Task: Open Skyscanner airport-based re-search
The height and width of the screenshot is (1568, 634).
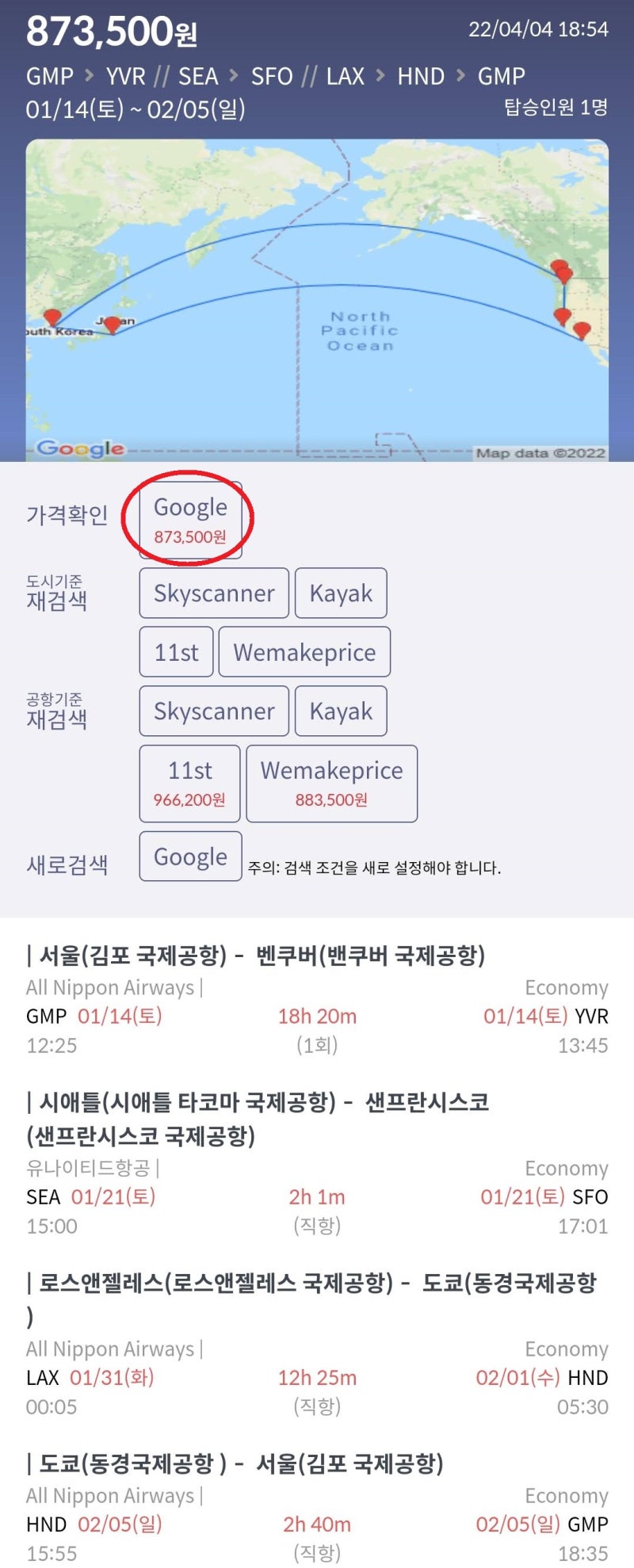Action: (212, 711)
